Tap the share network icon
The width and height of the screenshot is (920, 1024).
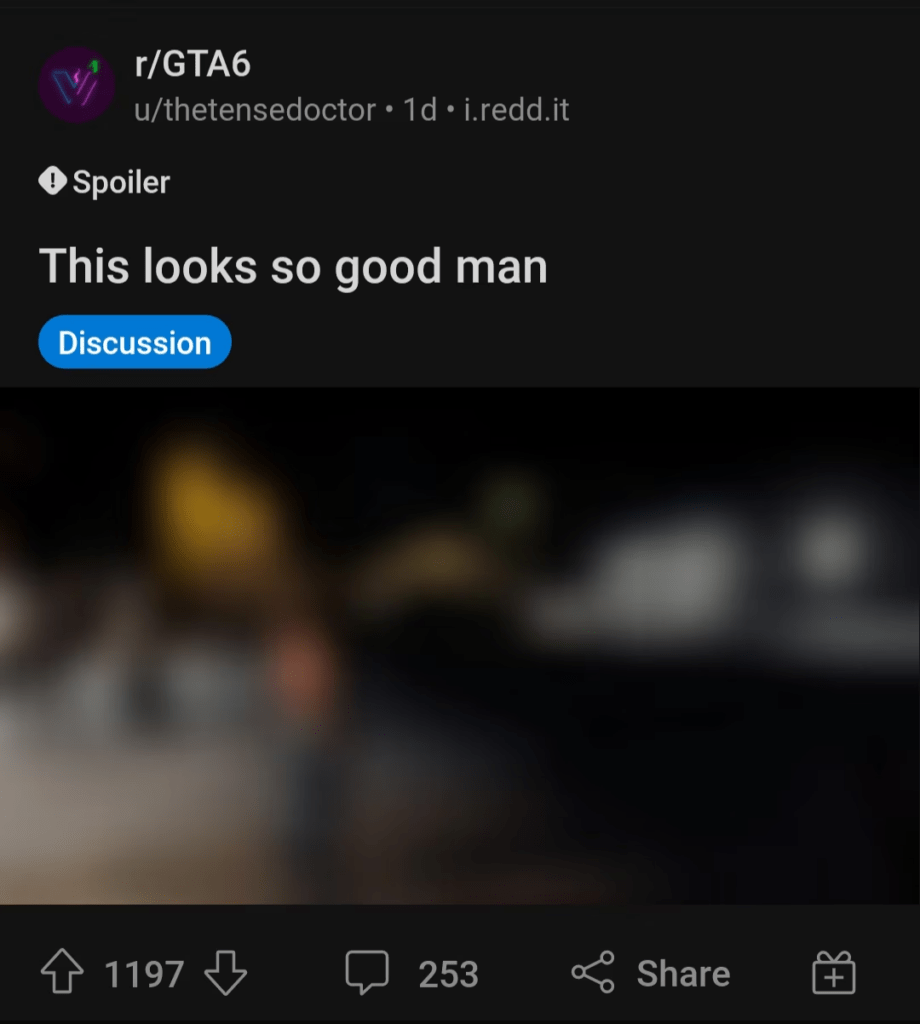coord(592,971)
